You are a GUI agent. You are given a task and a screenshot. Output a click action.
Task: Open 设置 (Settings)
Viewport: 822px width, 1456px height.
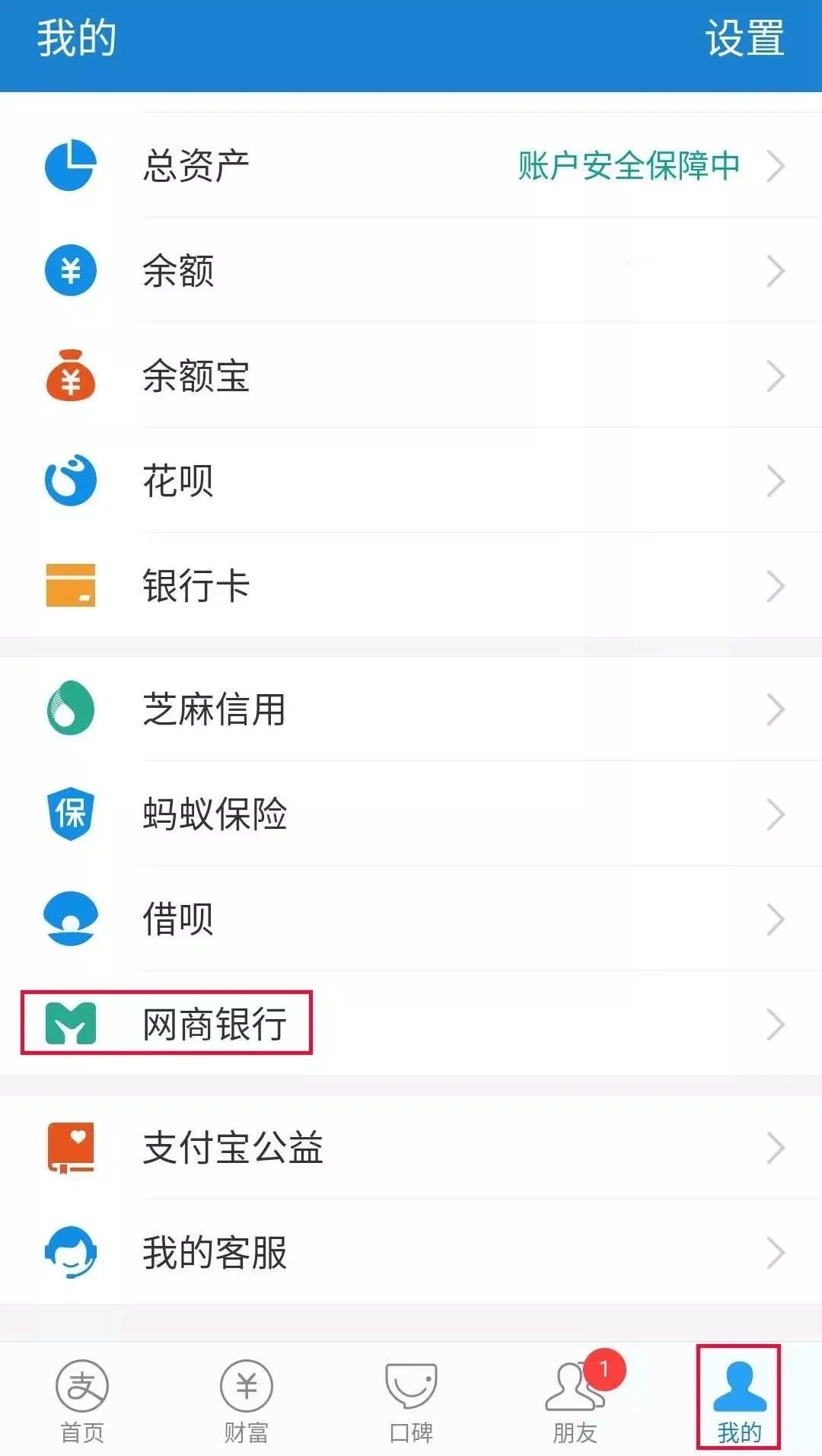click(x=744, y=40)
